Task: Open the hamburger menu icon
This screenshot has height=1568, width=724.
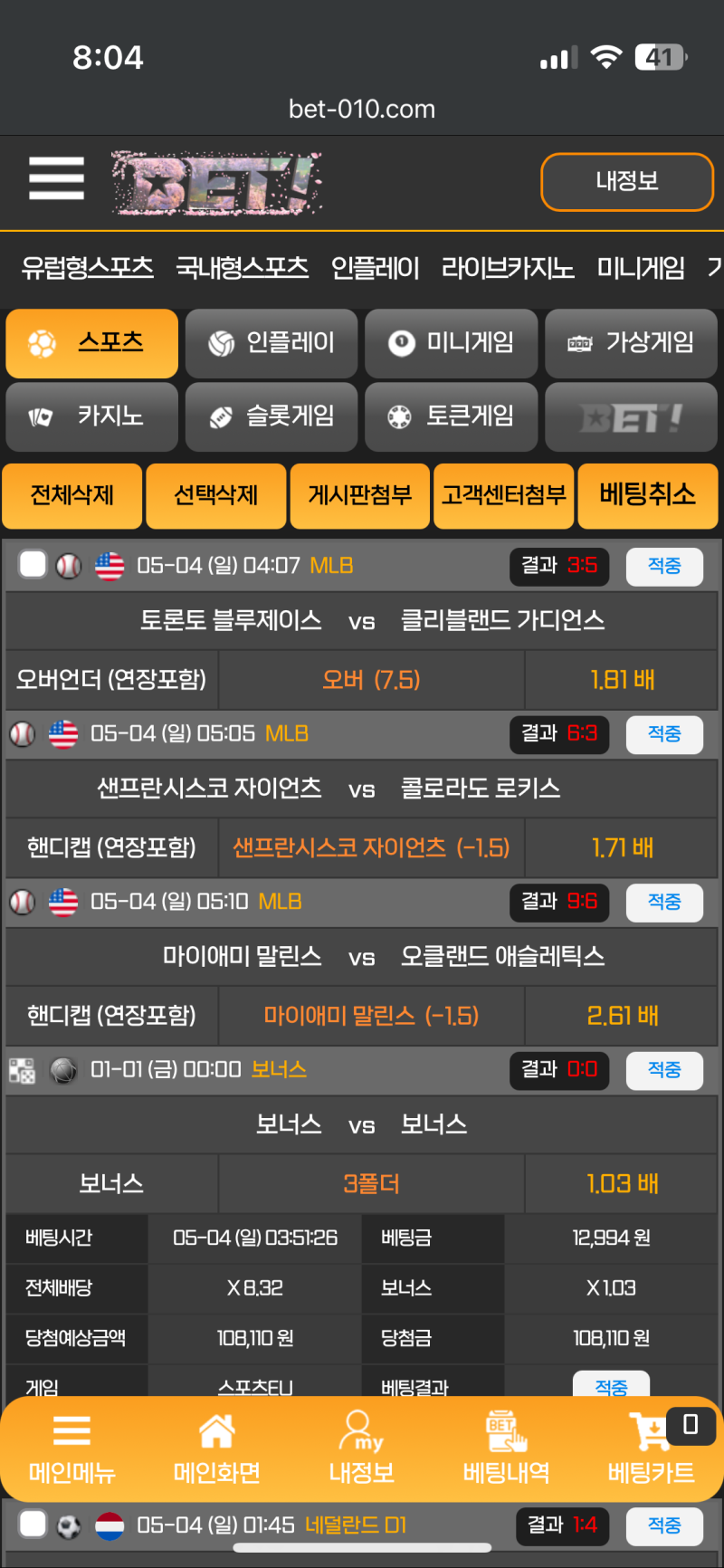Action: (56, 177)
